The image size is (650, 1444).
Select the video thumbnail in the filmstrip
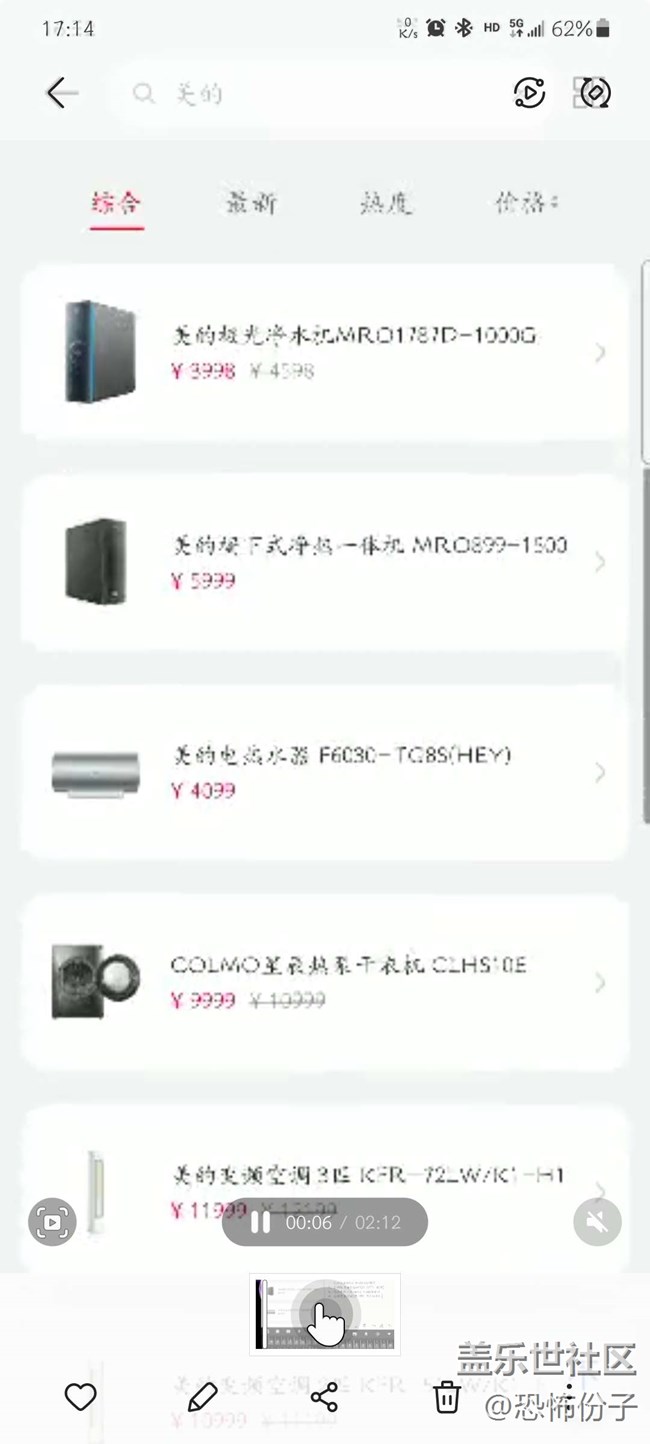click(325, 1314)
